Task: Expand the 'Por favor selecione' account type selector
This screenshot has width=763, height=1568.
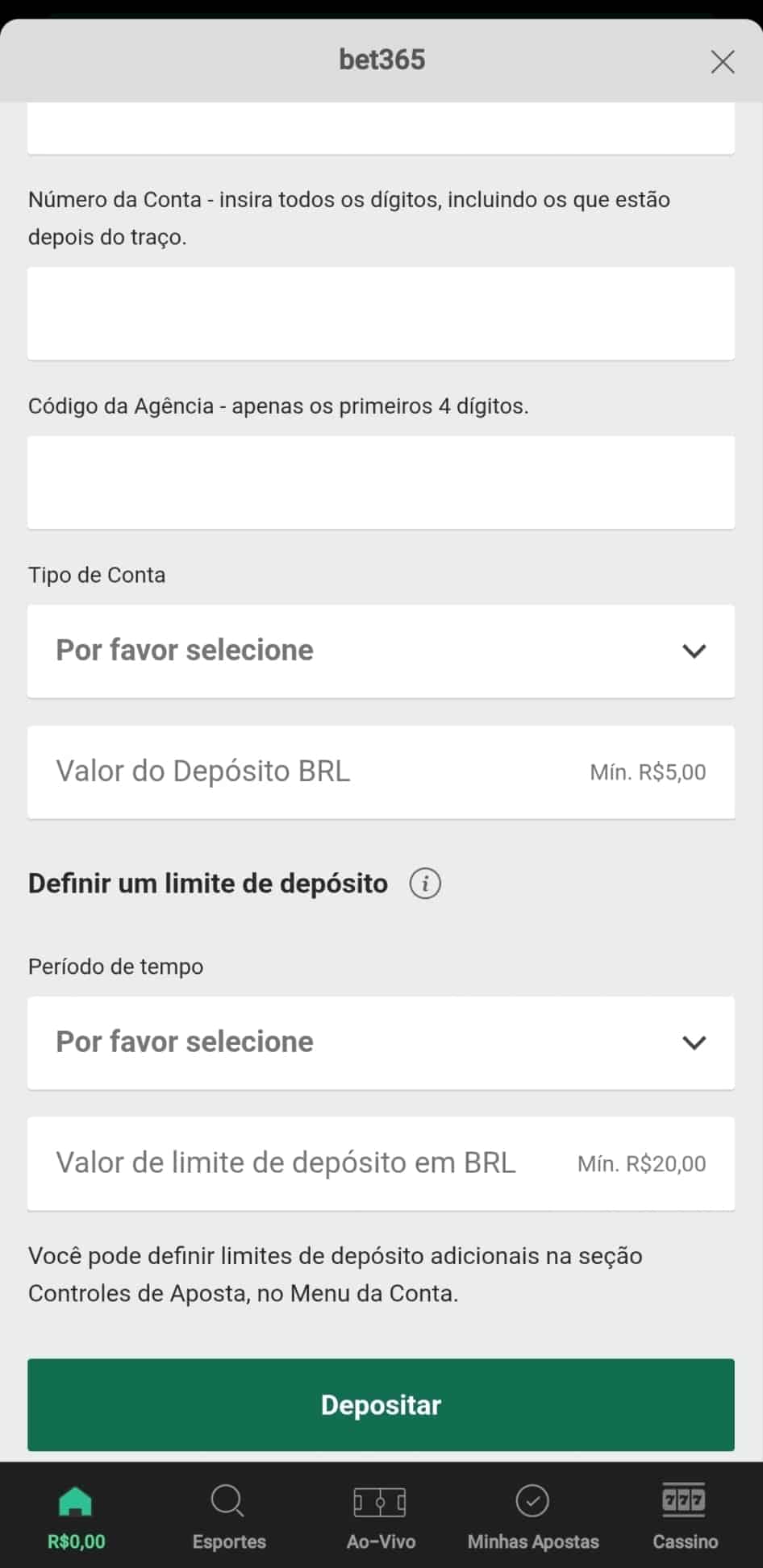Action: 381,651
